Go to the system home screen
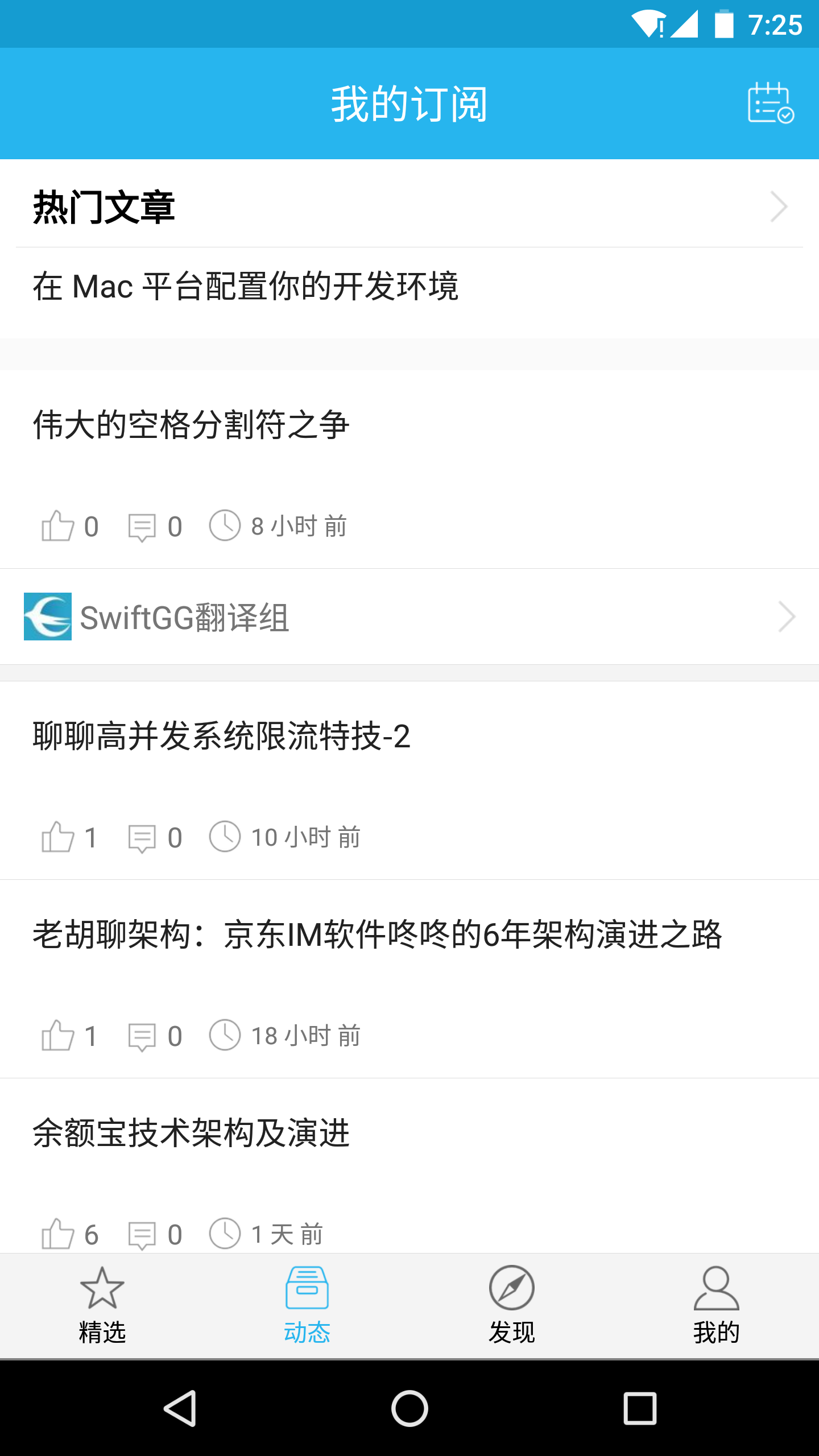This screenshot has width=819, height=1456. 409,1408
